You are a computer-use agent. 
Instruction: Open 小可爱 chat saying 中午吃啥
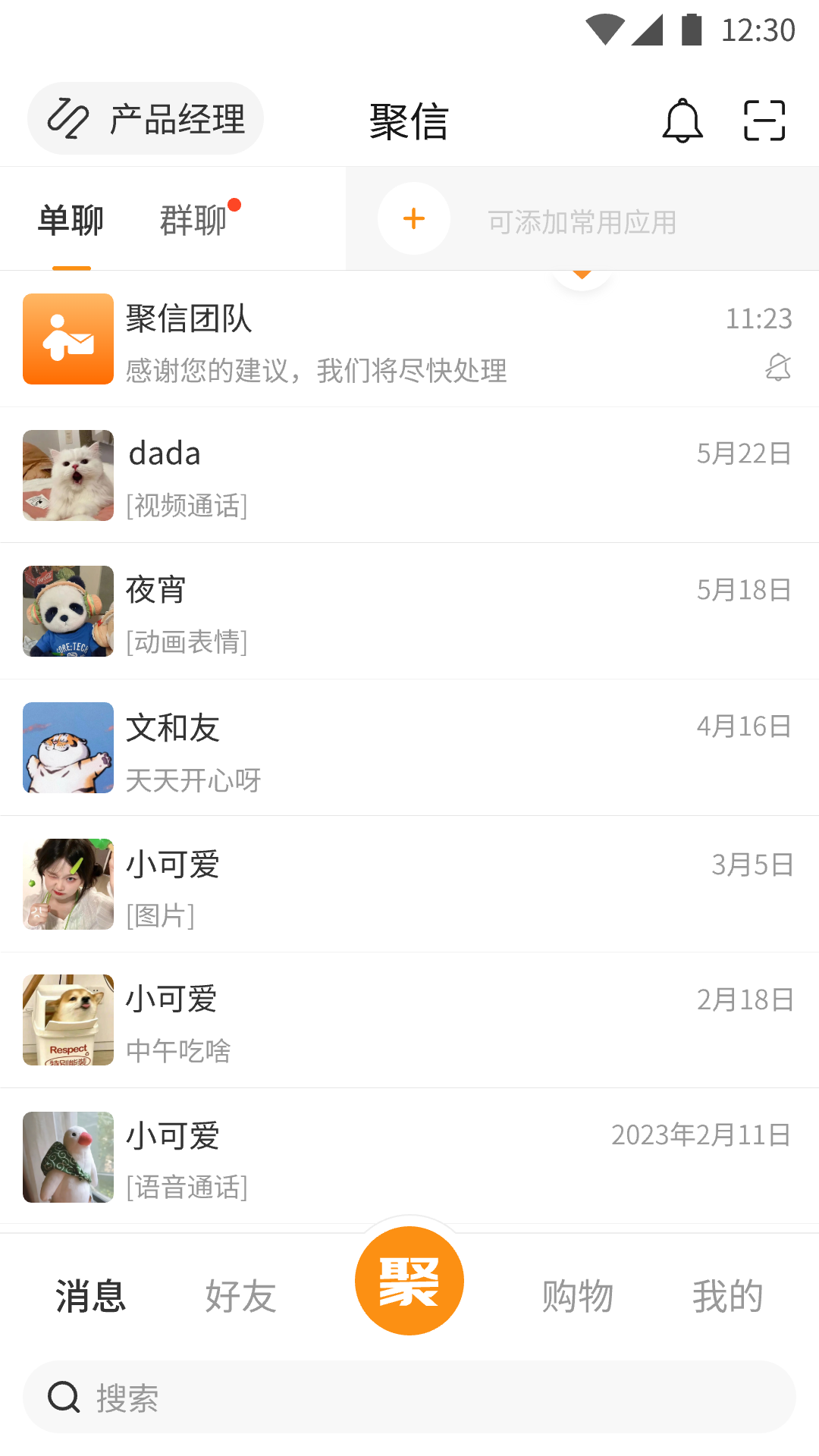click(x=409, y=1020)
